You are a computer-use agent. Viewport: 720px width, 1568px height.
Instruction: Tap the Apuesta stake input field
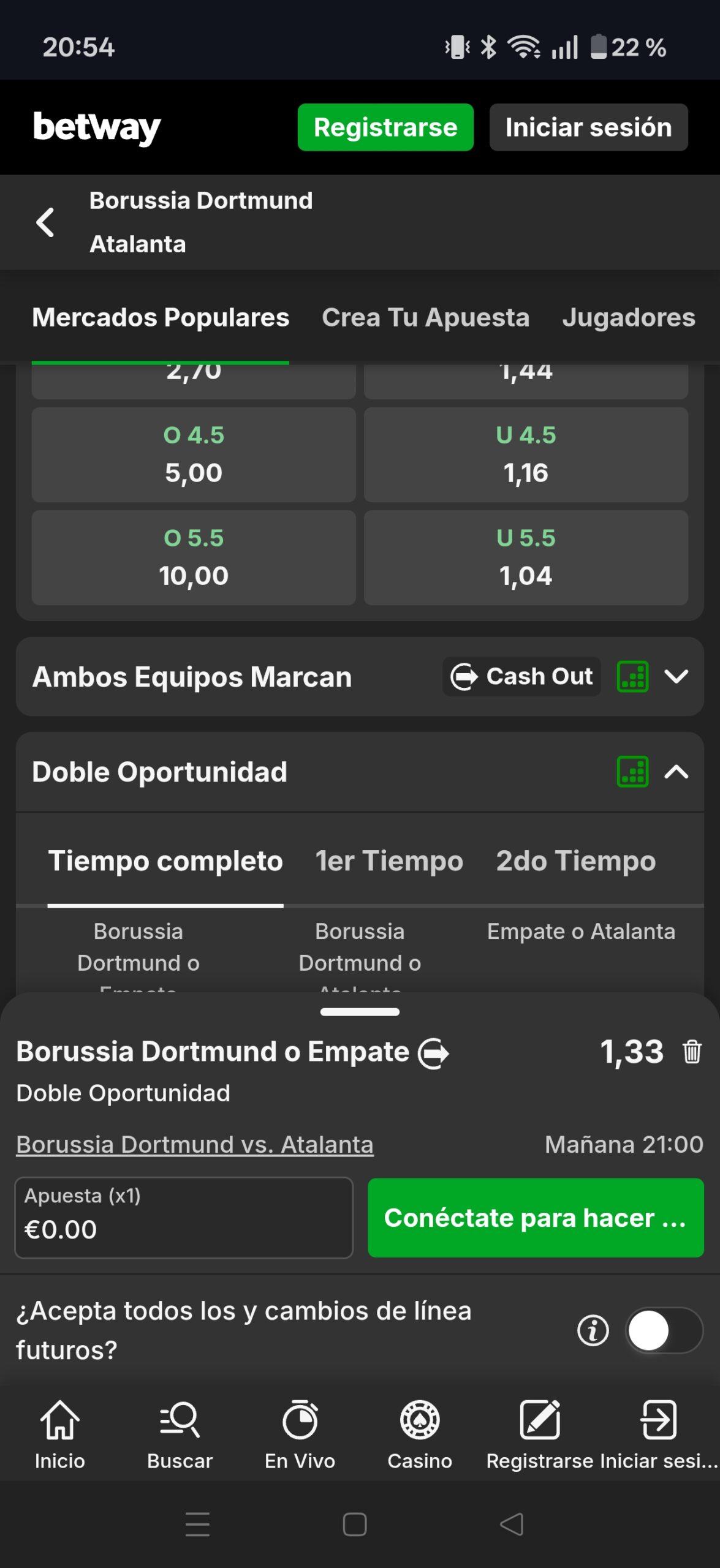tap(184, 1217)
